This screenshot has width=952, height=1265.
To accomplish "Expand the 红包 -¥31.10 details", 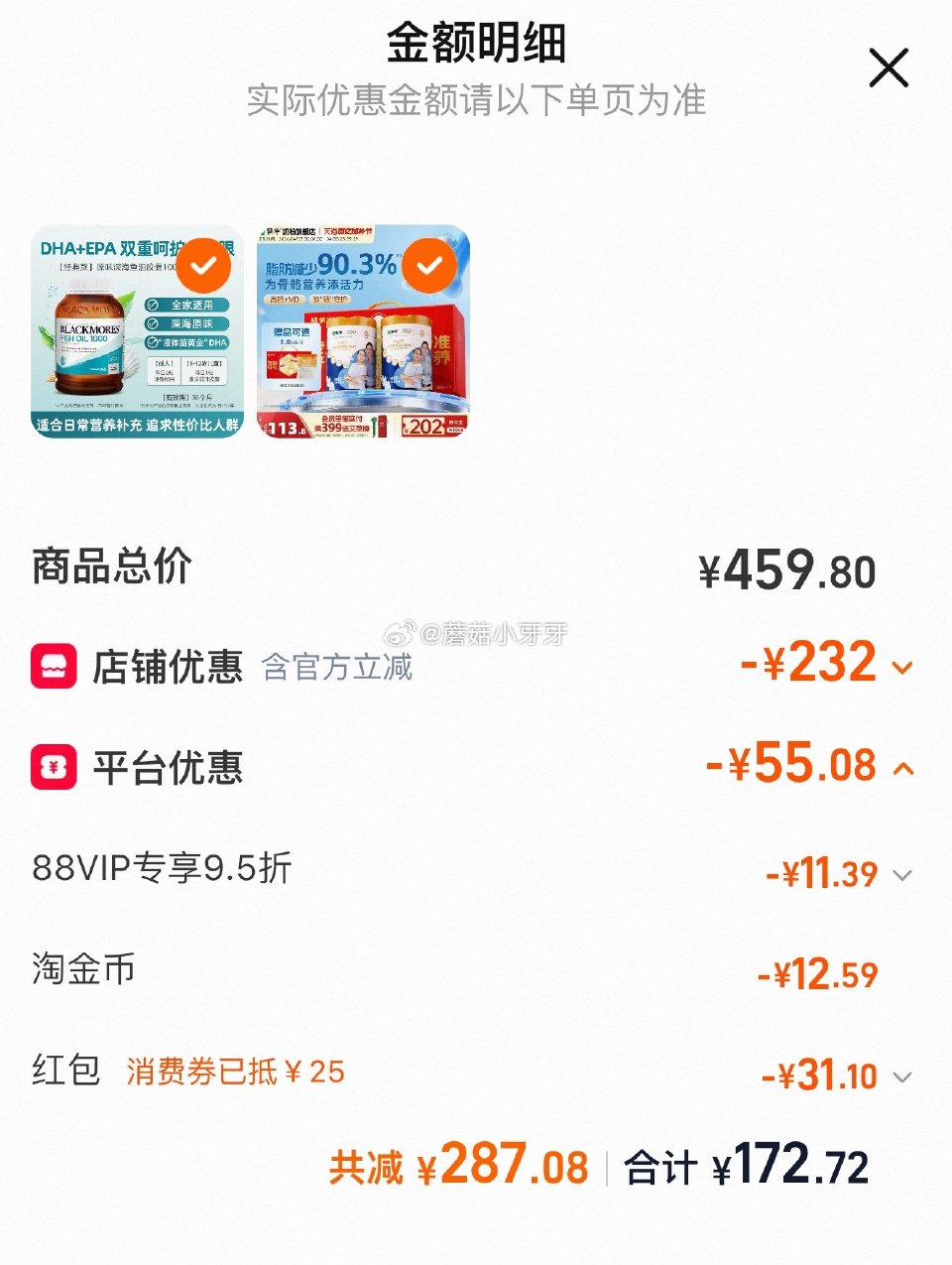I will point(900,1075).
